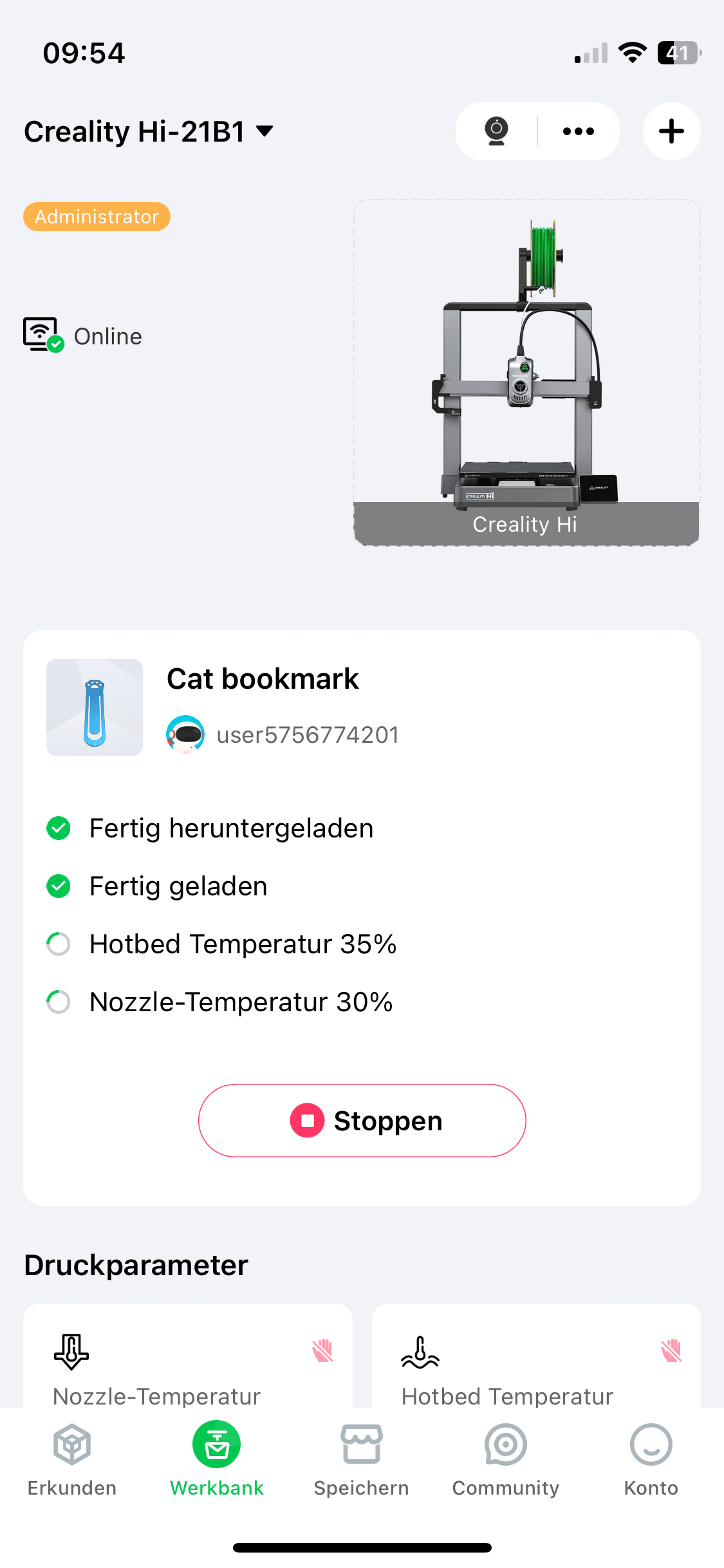The height and width of the screenshot is (1568, 724).
Task: Open the Nozzle-Temperatur parameter card
Action: pyautogui.click(x=187, y=1358)
